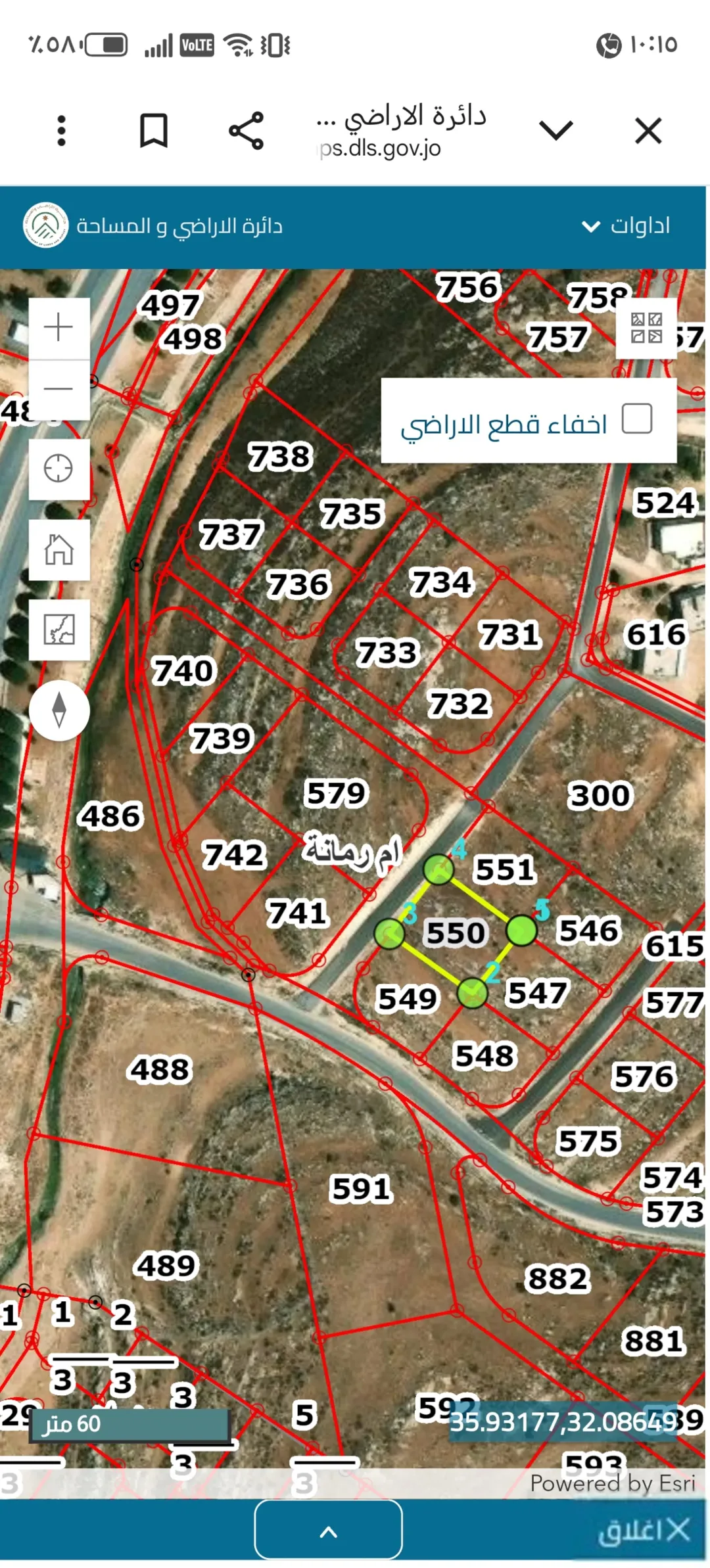Screen dimensions: 710x1568
Task: Share this page link
Action: coord(246,130)
